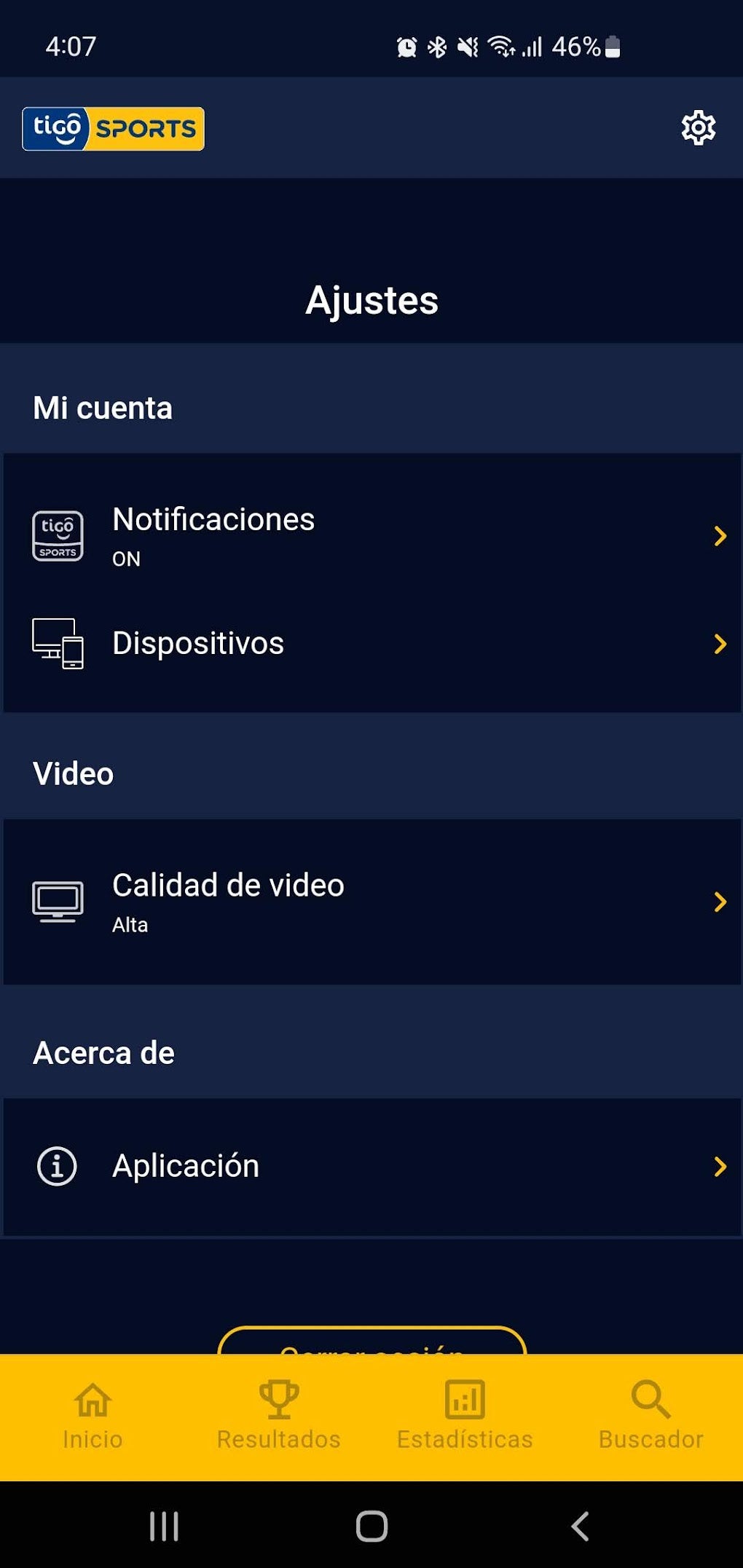Tap the Resultados trophy icon

[279, 1394]
